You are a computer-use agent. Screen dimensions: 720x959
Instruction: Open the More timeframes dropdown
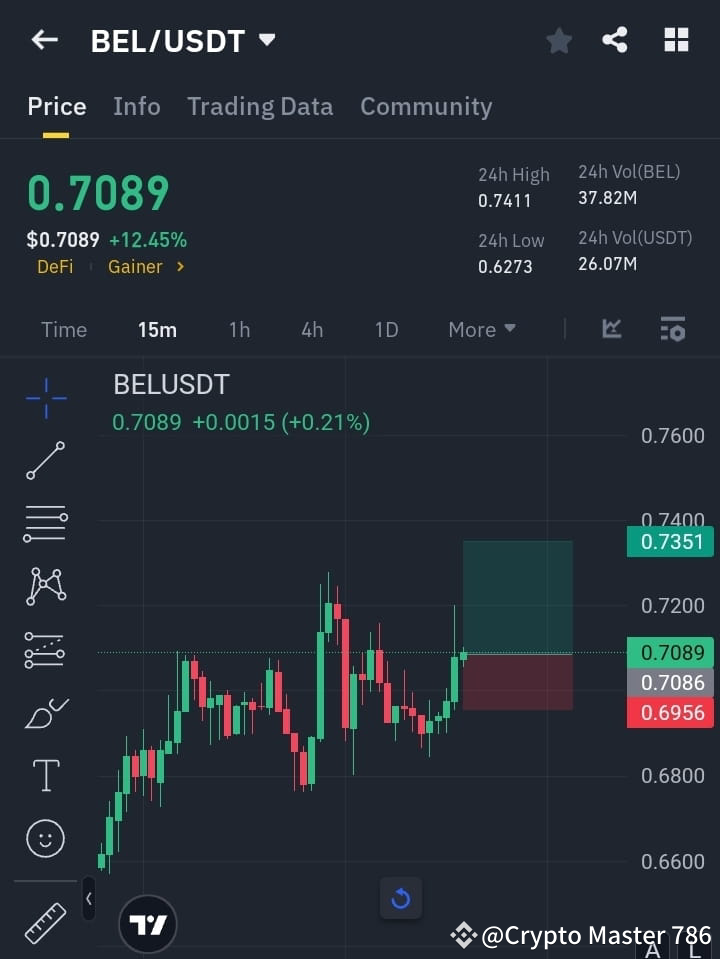pyautogui.click(x=481, y=329)
